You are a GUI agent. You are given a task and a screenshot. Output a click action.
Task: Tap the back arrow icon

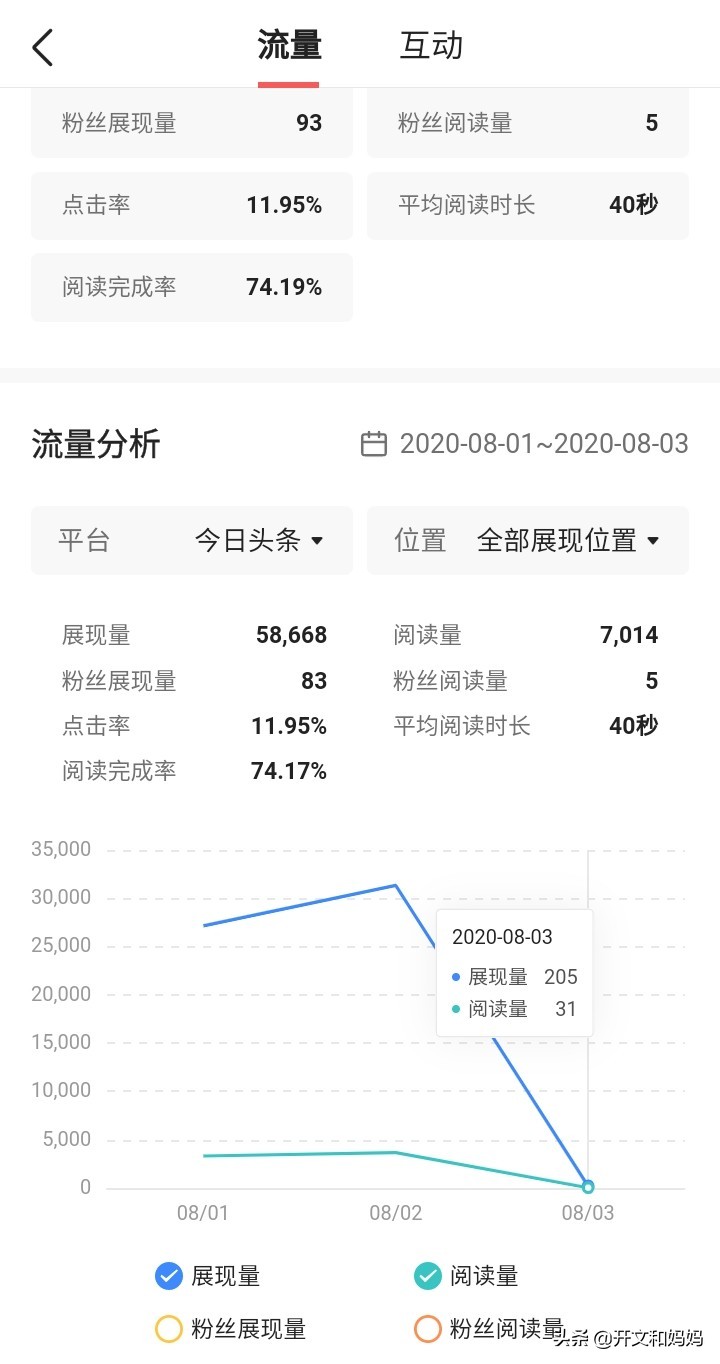click(x=41, y=46)
